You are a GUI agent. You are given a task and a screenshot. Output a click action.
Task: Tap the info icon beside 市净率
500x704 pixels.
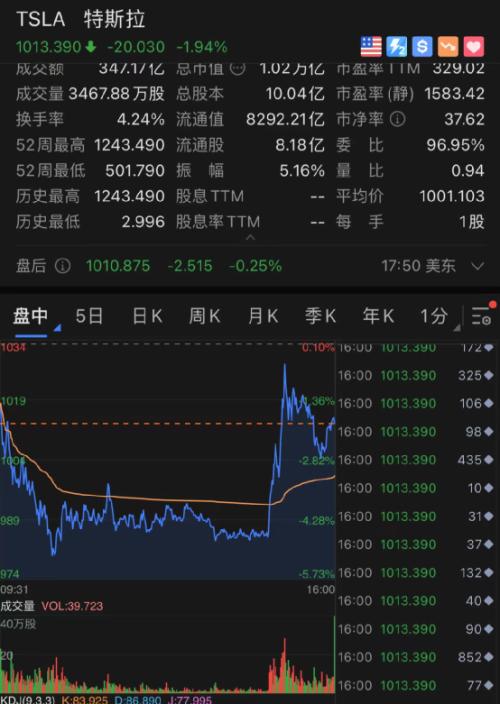397,119
